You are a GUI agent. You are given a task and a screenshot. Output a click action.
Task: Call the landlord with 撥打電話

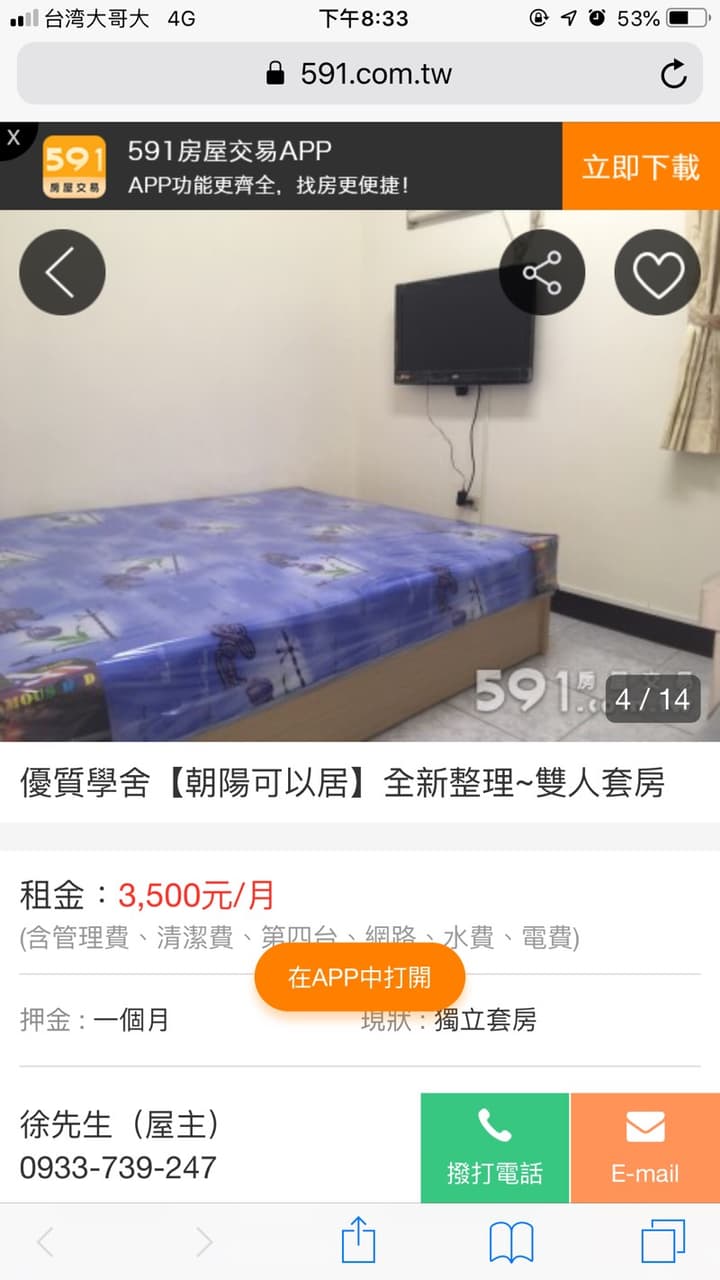click(495, 1148)
